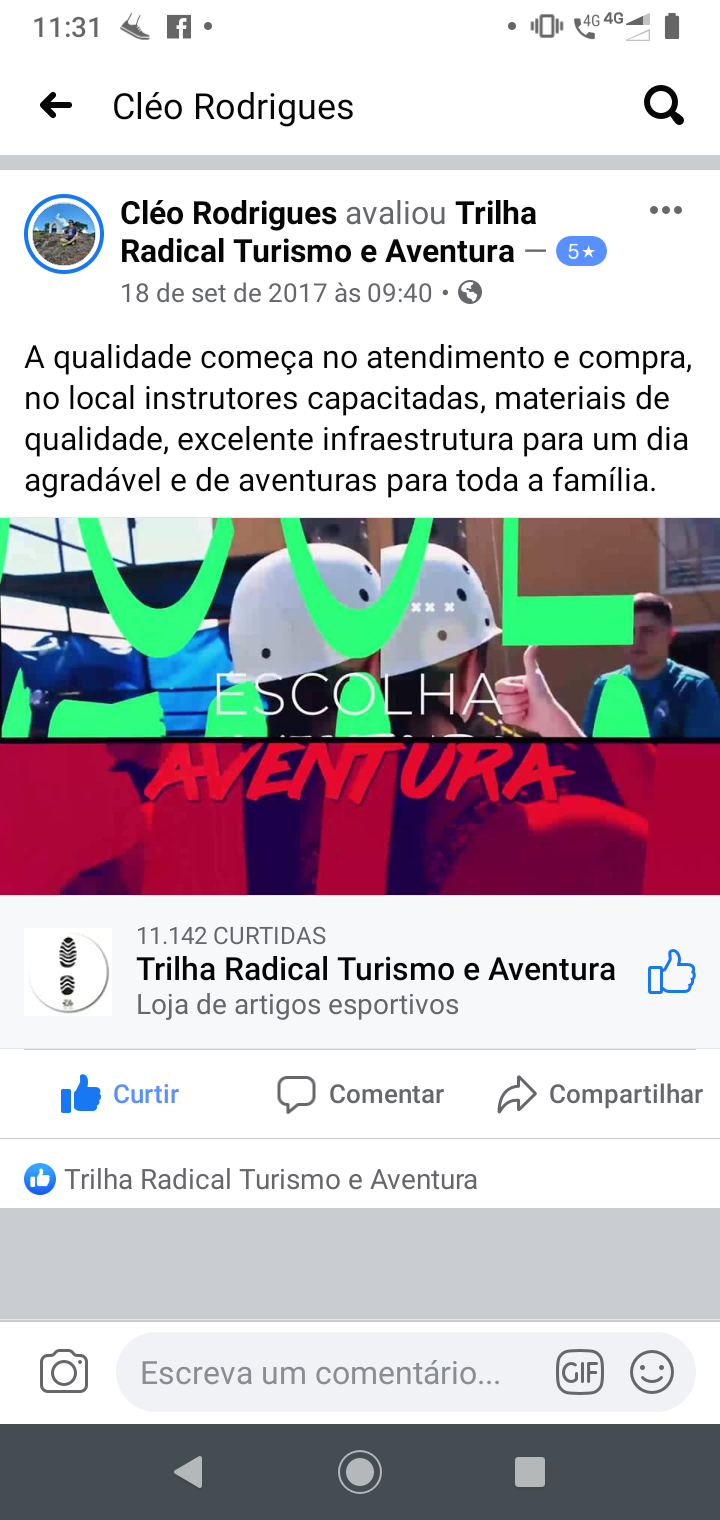Open the post's three-dot overflow menu
The image size is (720, 1520).
[665, 210]
